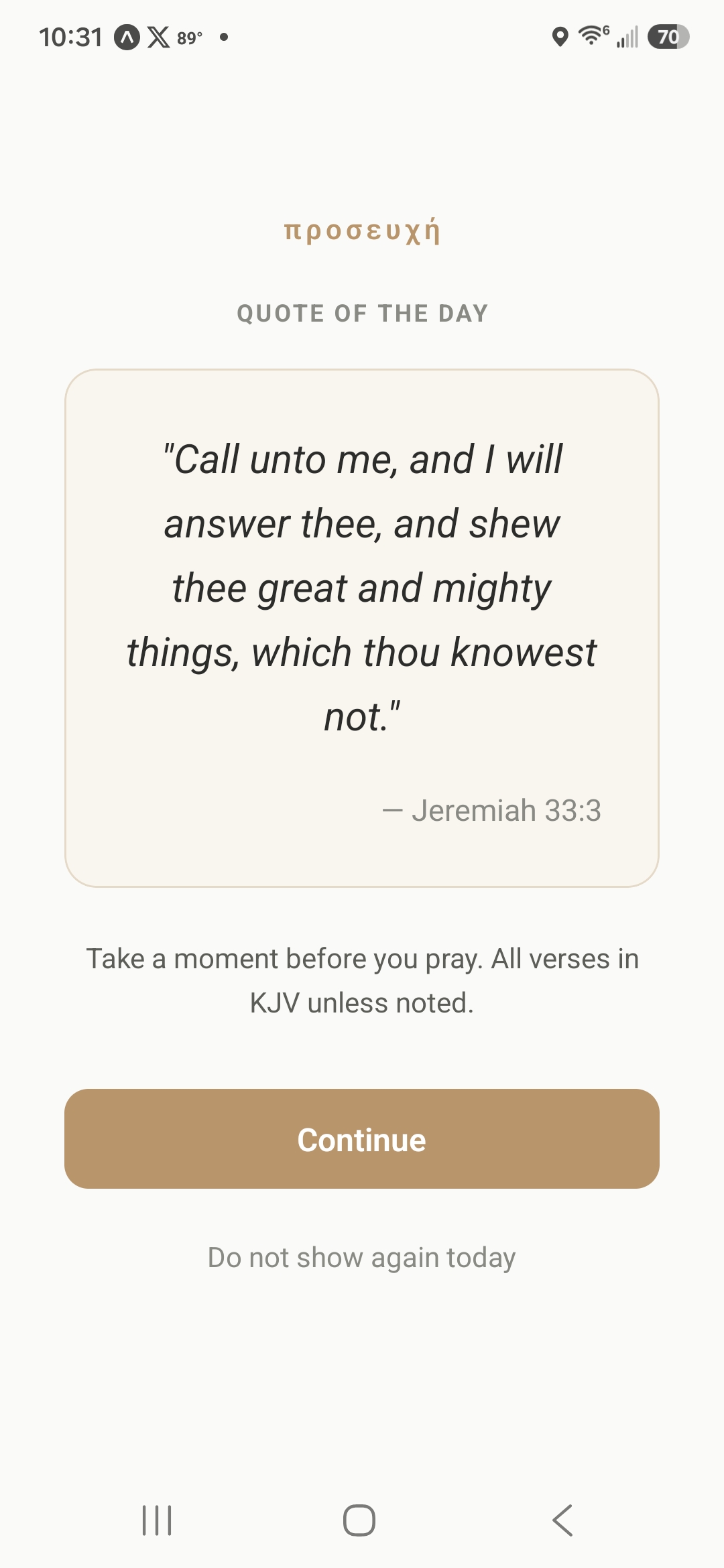Go back using the system back button
Screen dimensions: 724x1568
click(x=562, y=1520)
